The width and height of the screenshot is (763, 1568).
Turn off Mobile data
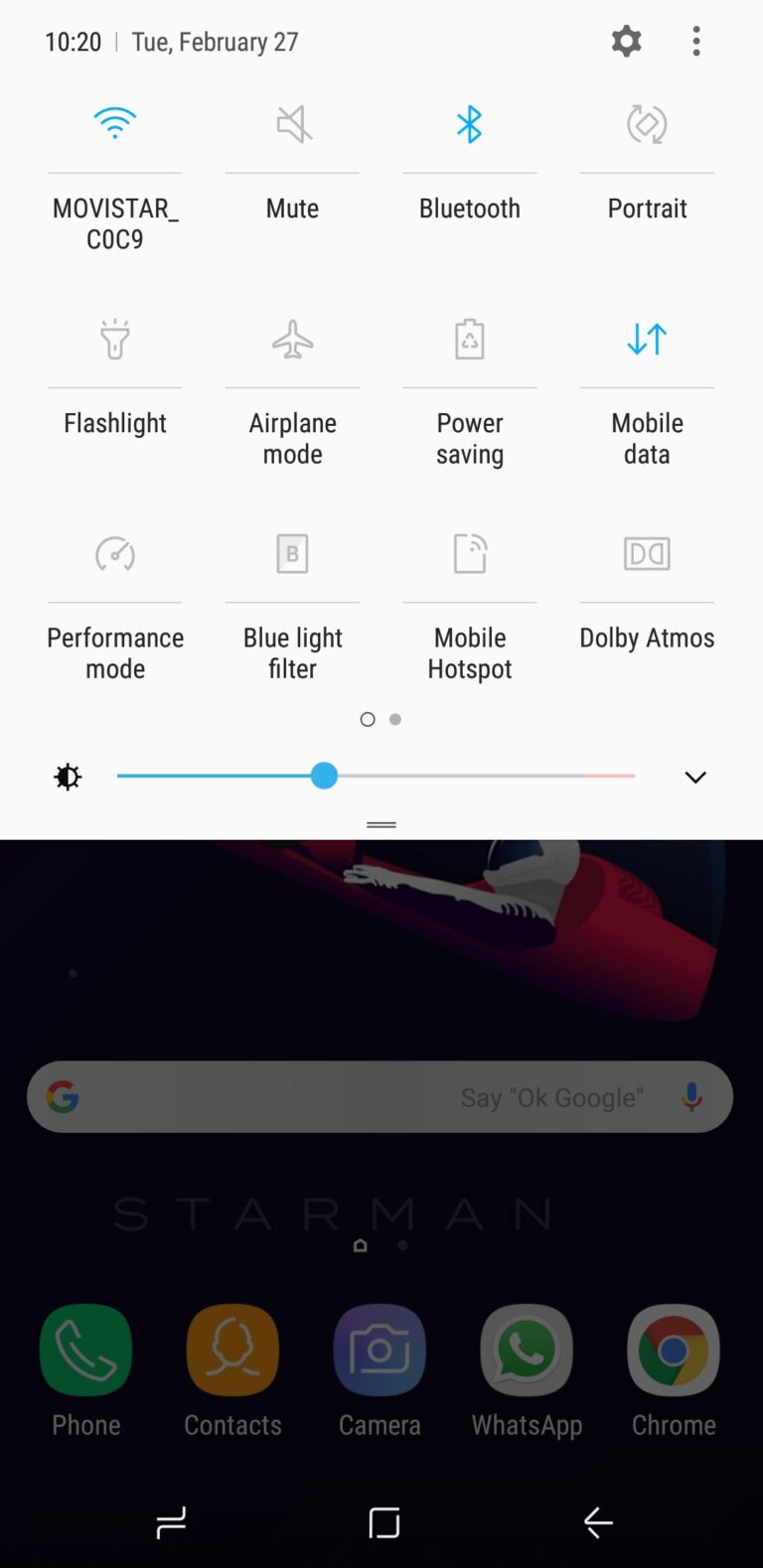coord(646,339)
